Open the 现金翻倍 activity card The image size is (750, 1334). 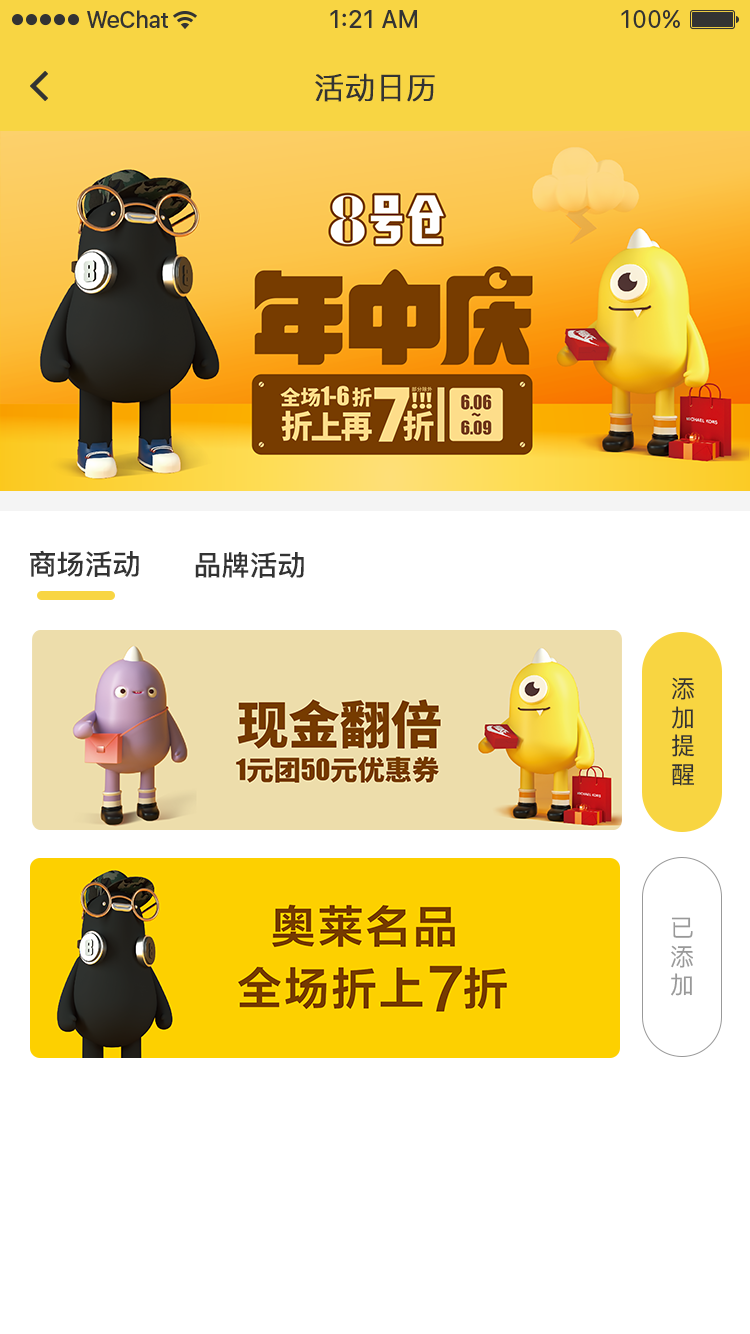[327, 730]
